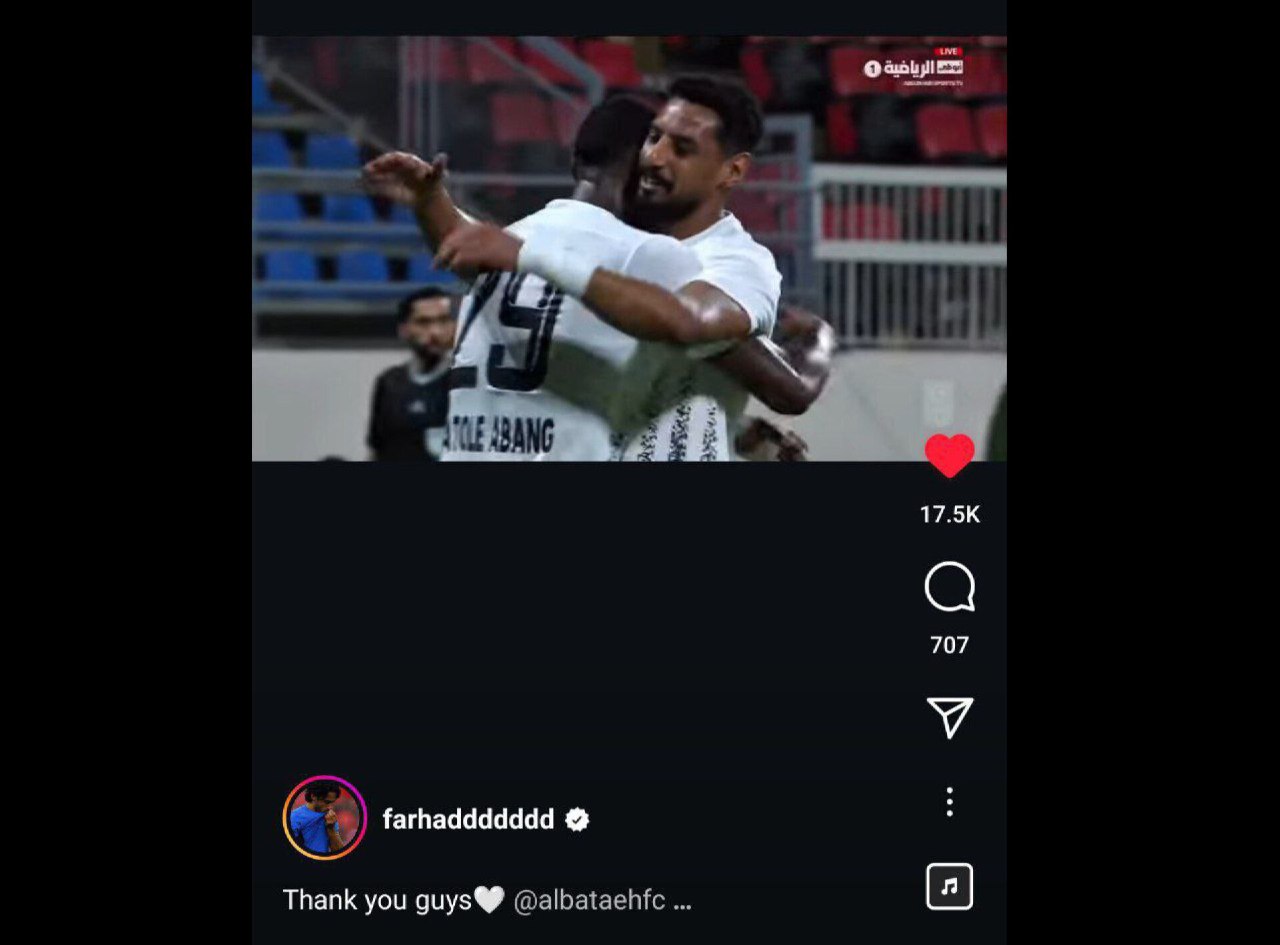View the farhaddddddd profile picture story
The image size is (1280, 945).
324,818
